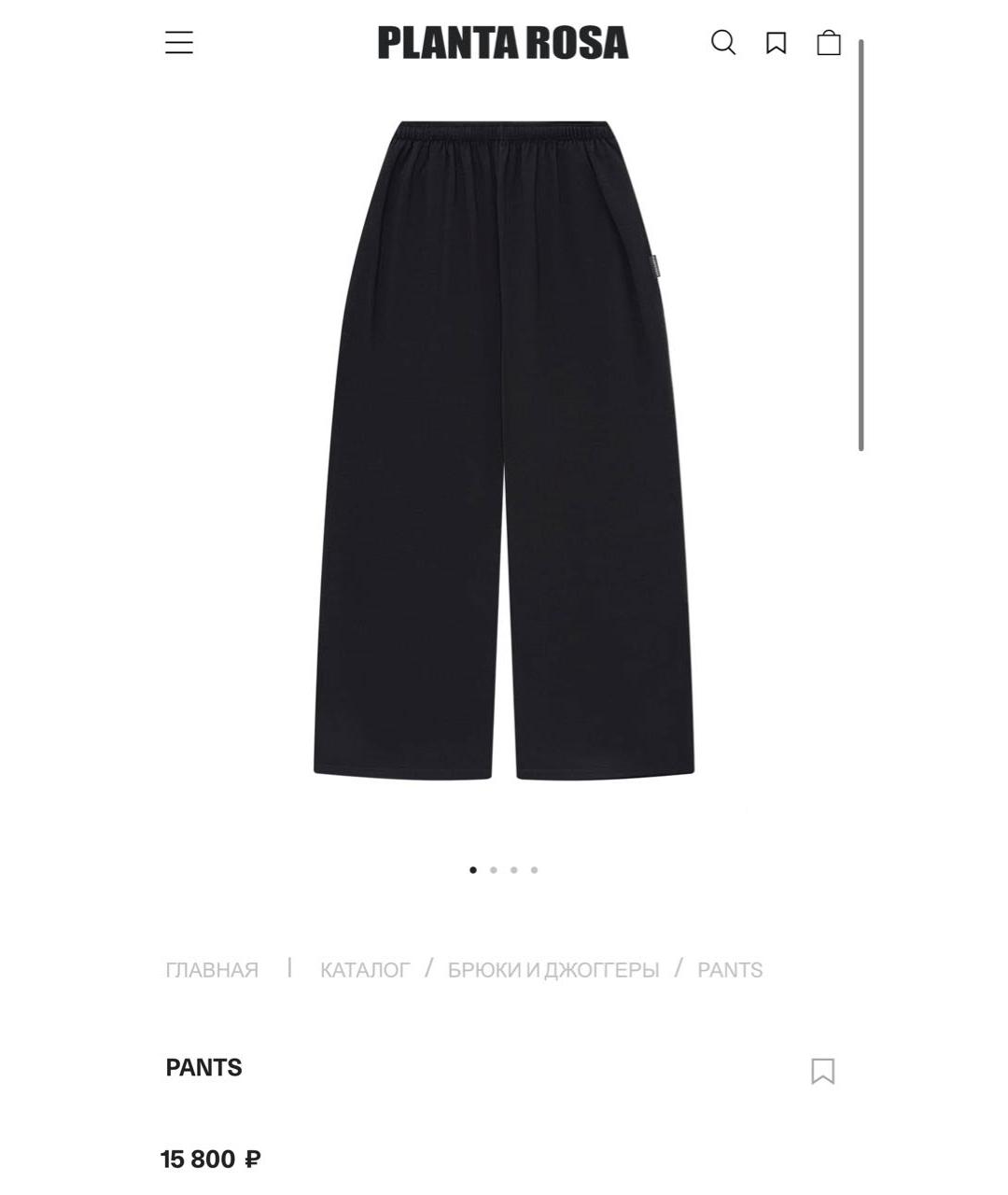The height and width of the screenshot is (1195, 1008).
Task: Open the КАТАЛОГ breadcrumb link
Action: pos(365,970)
